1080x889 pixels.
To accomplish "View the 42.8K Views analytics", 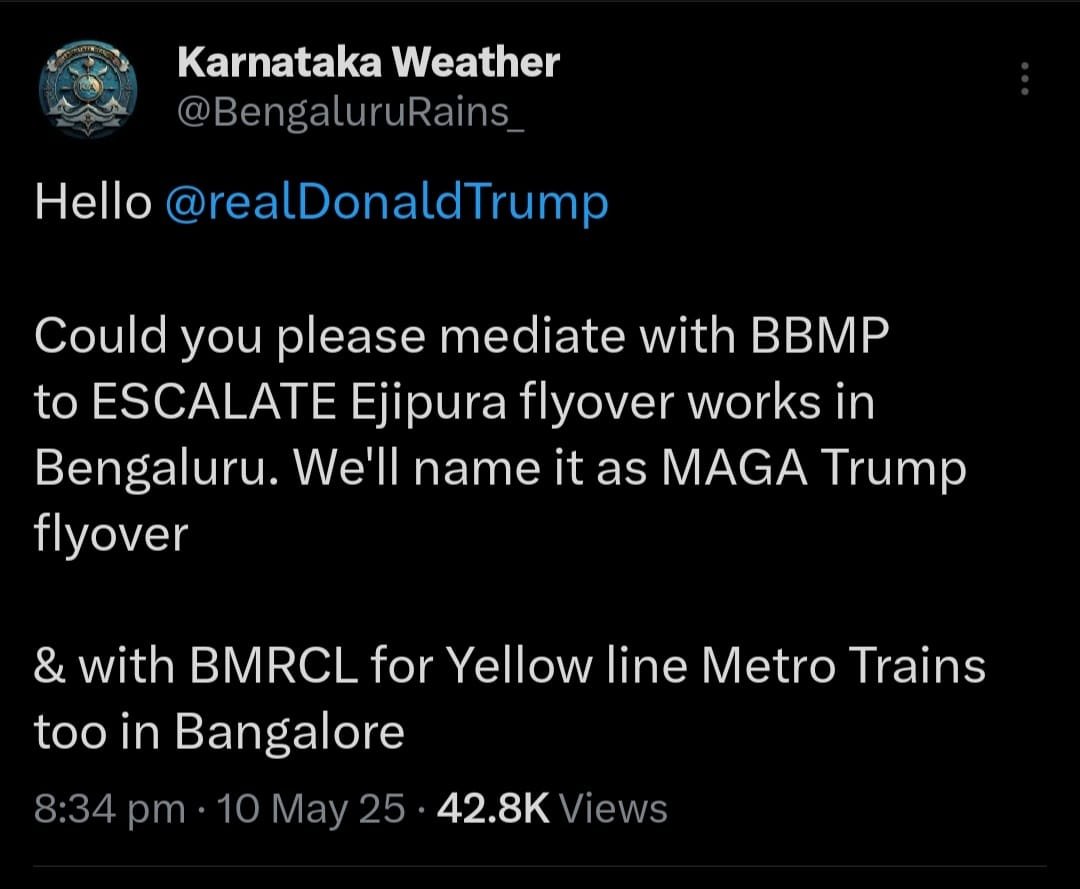I will click(x=552, y=807).
